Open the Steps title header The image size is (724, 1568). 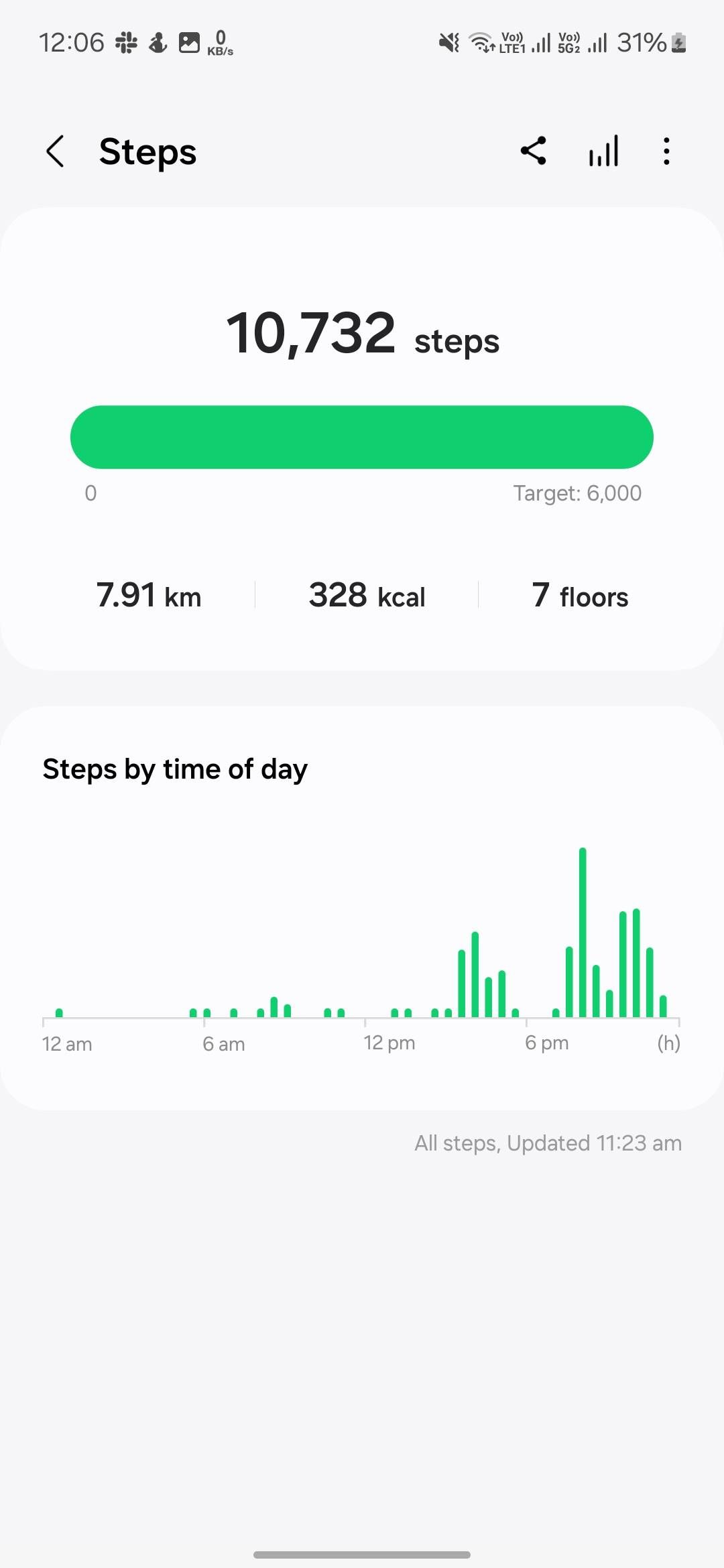point(147,151)
